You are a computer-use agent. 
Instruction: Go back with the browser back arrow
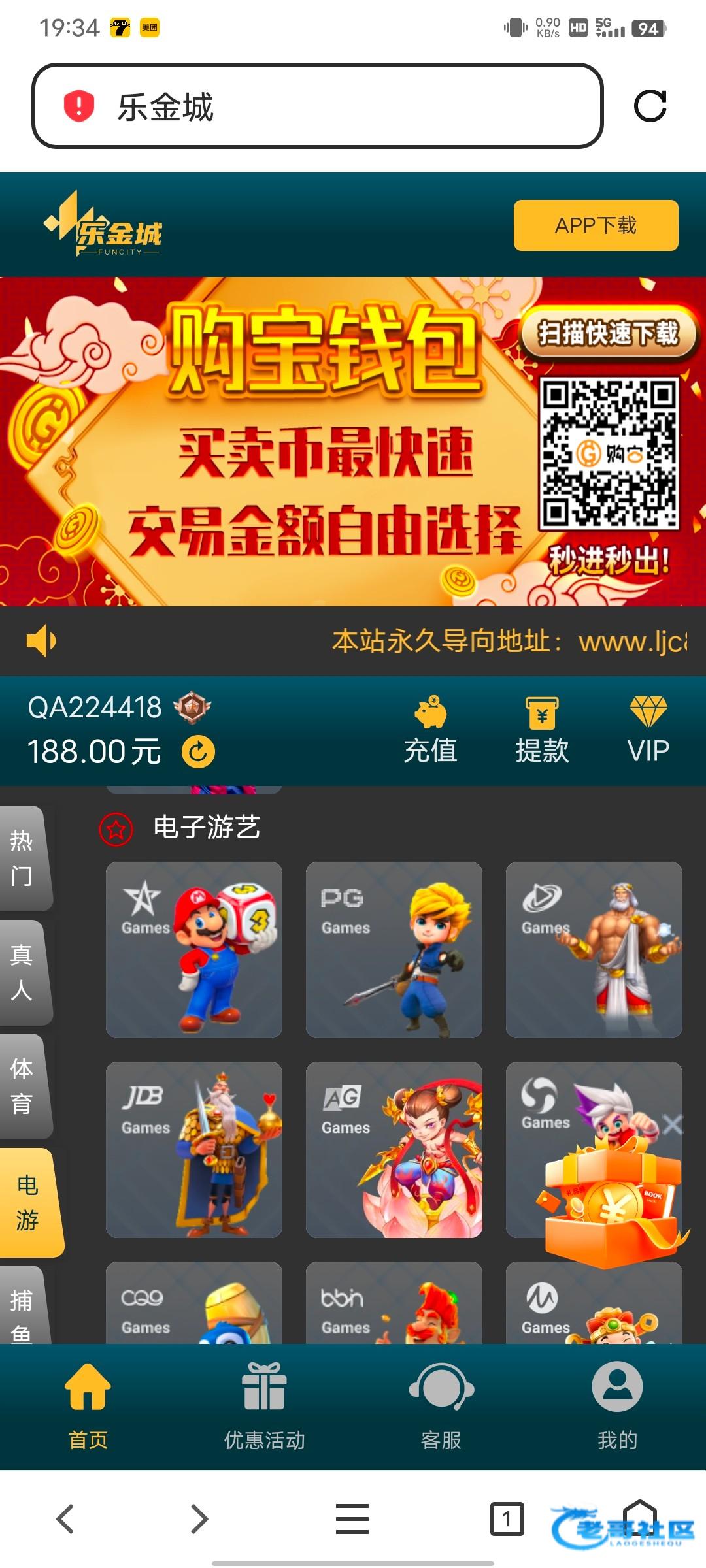point(65,1519)
